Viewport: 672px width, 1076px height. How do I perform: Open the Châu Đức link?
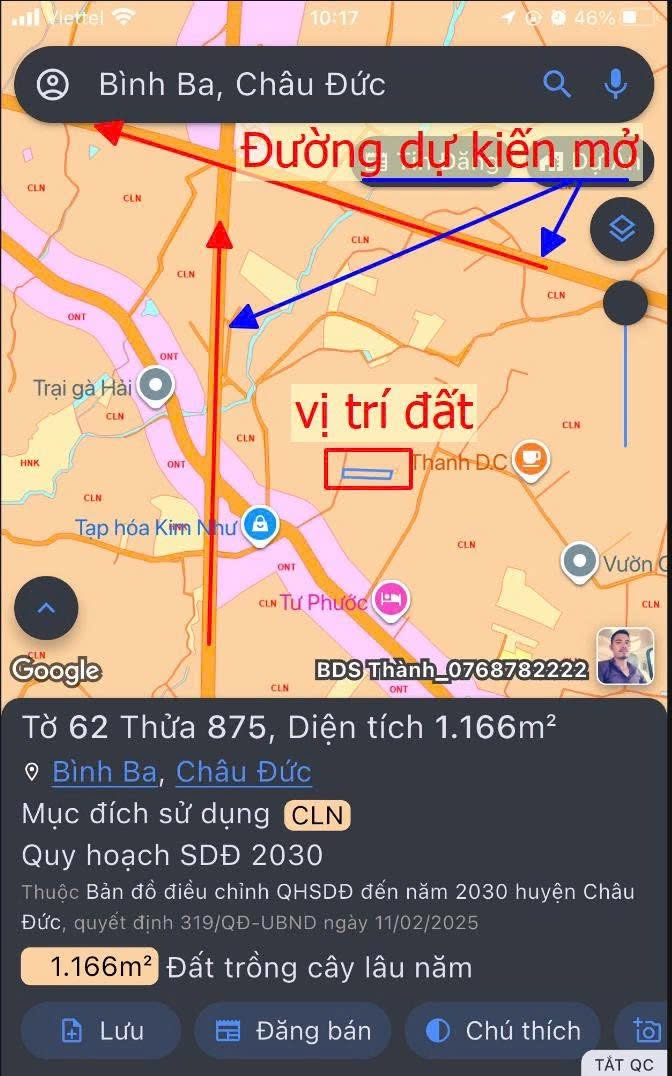coord(244,772)
